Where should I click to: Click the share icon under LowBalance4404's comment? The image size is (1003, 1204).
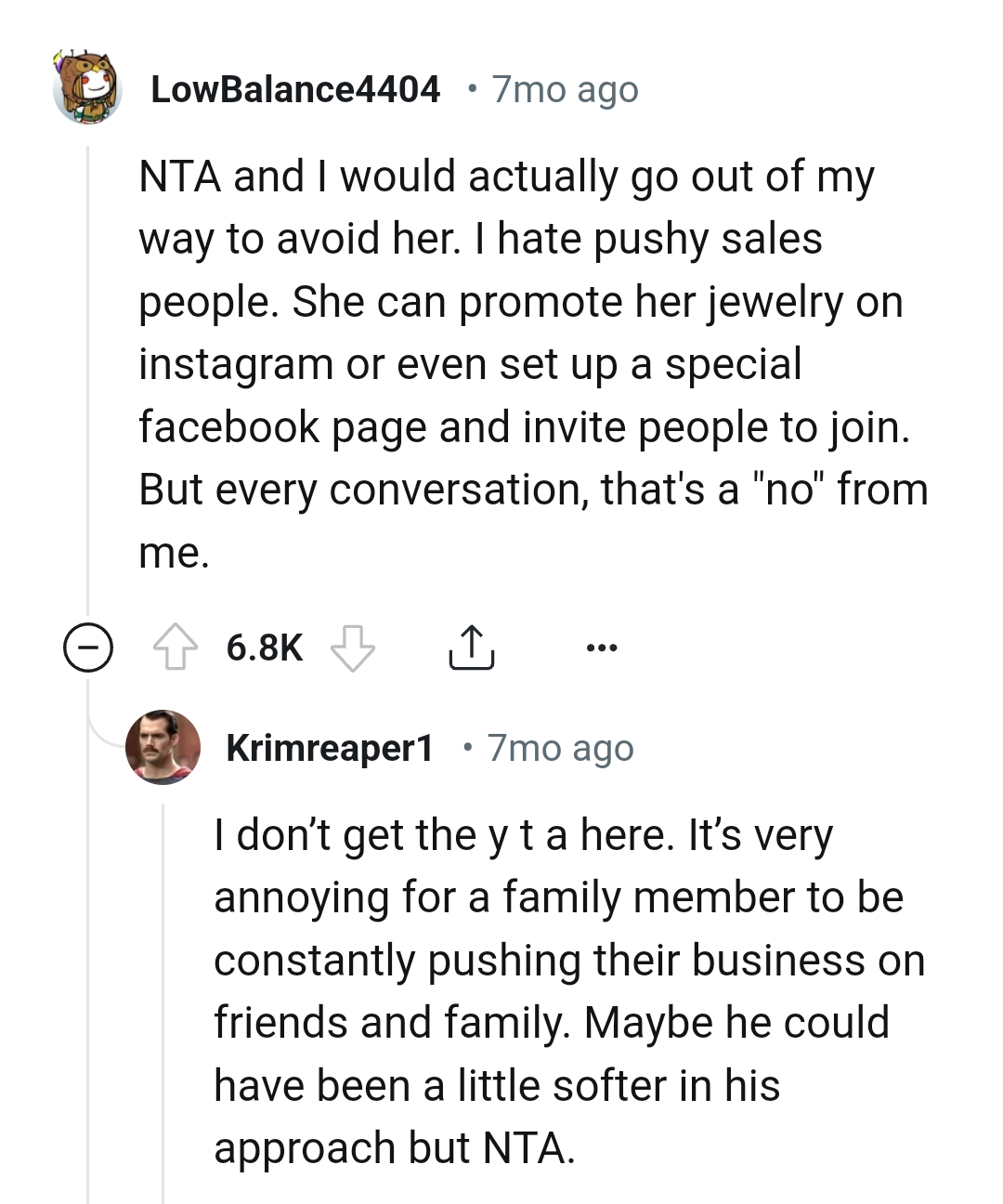474,647
